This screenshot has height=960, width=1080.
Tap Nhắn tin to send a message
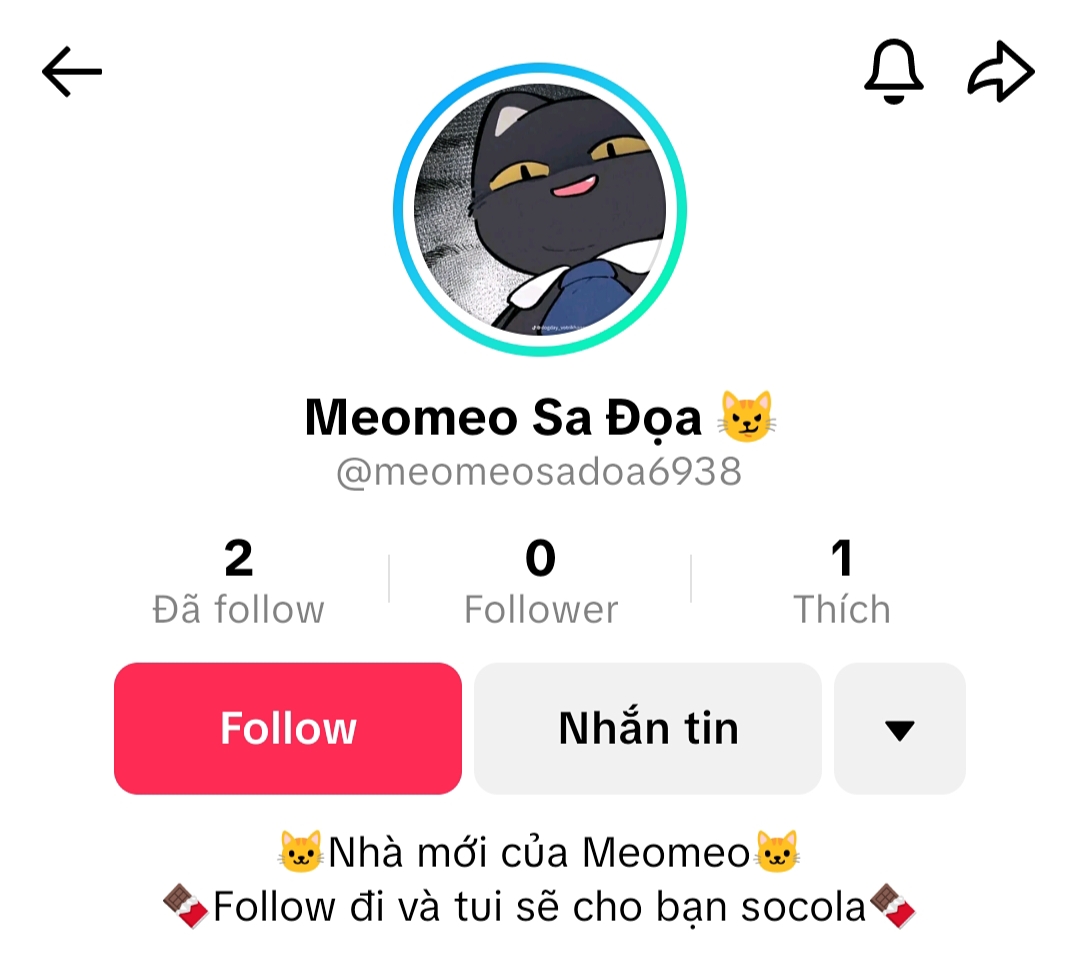(x=648, y=728)
